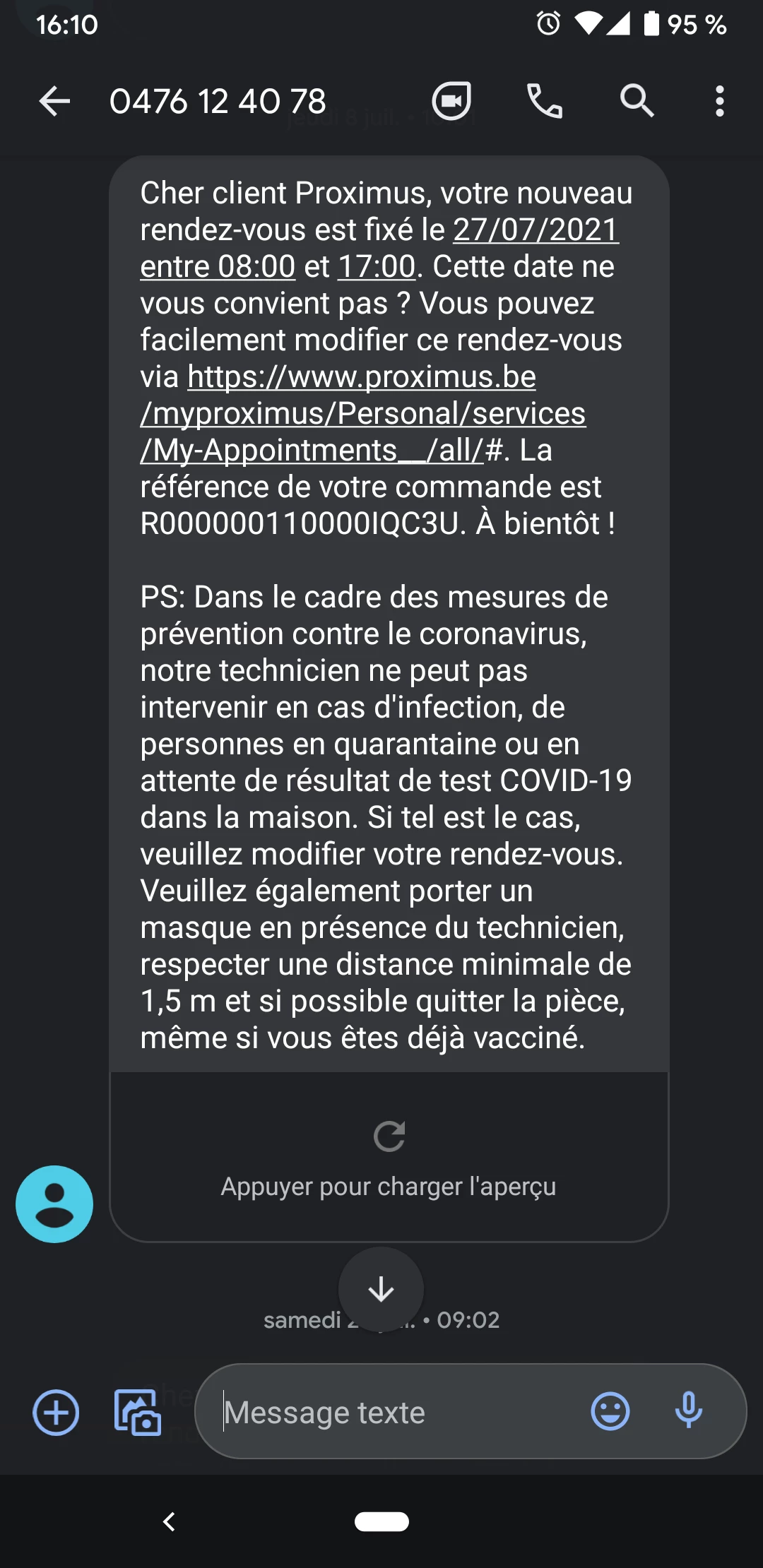Open the overflow menu
This screenshot has width=763, height=1568.
719,102
